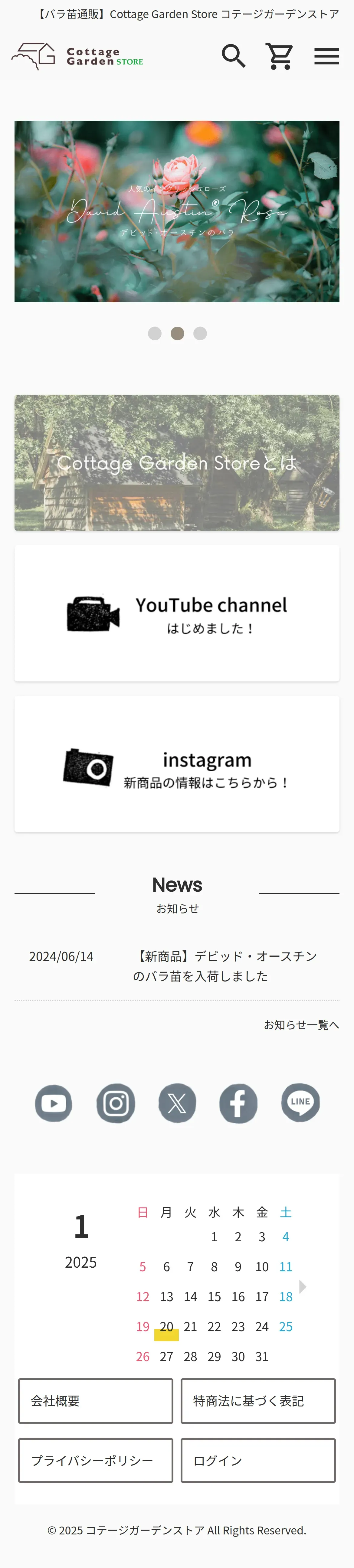Select the third carousel dot

tap(200, 334)
